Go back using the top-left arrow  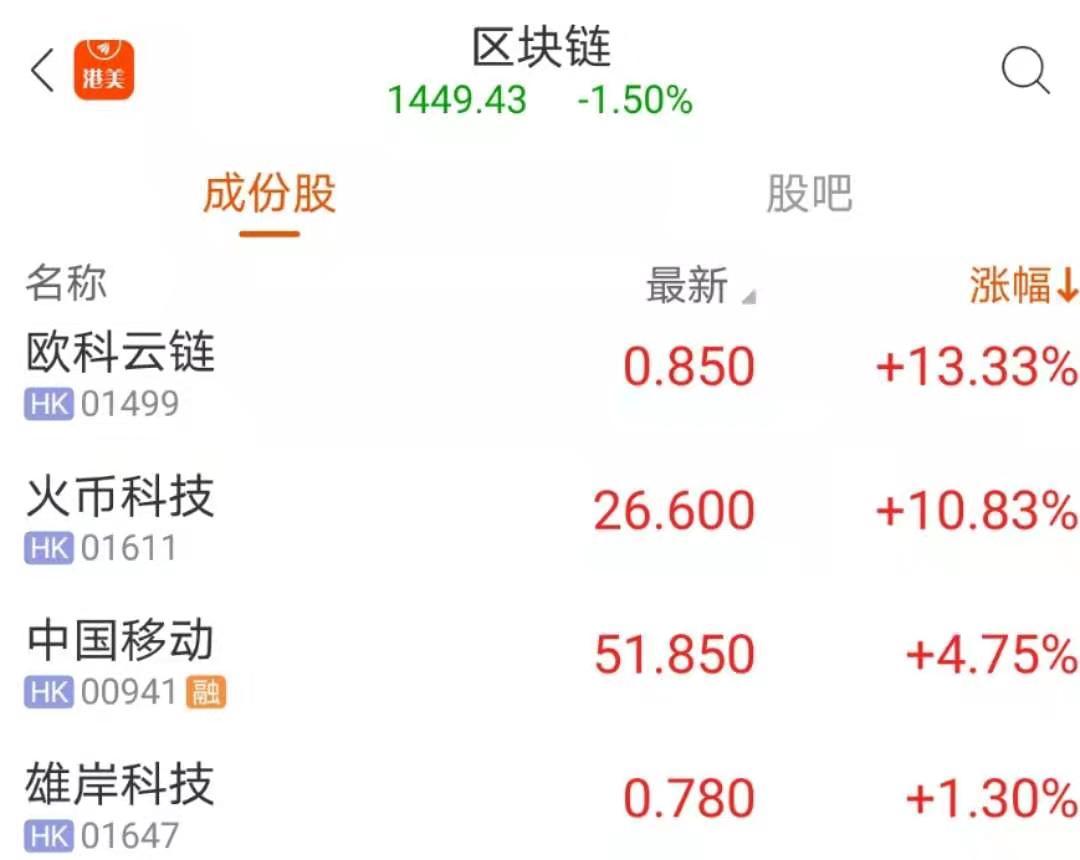(42, 71)
